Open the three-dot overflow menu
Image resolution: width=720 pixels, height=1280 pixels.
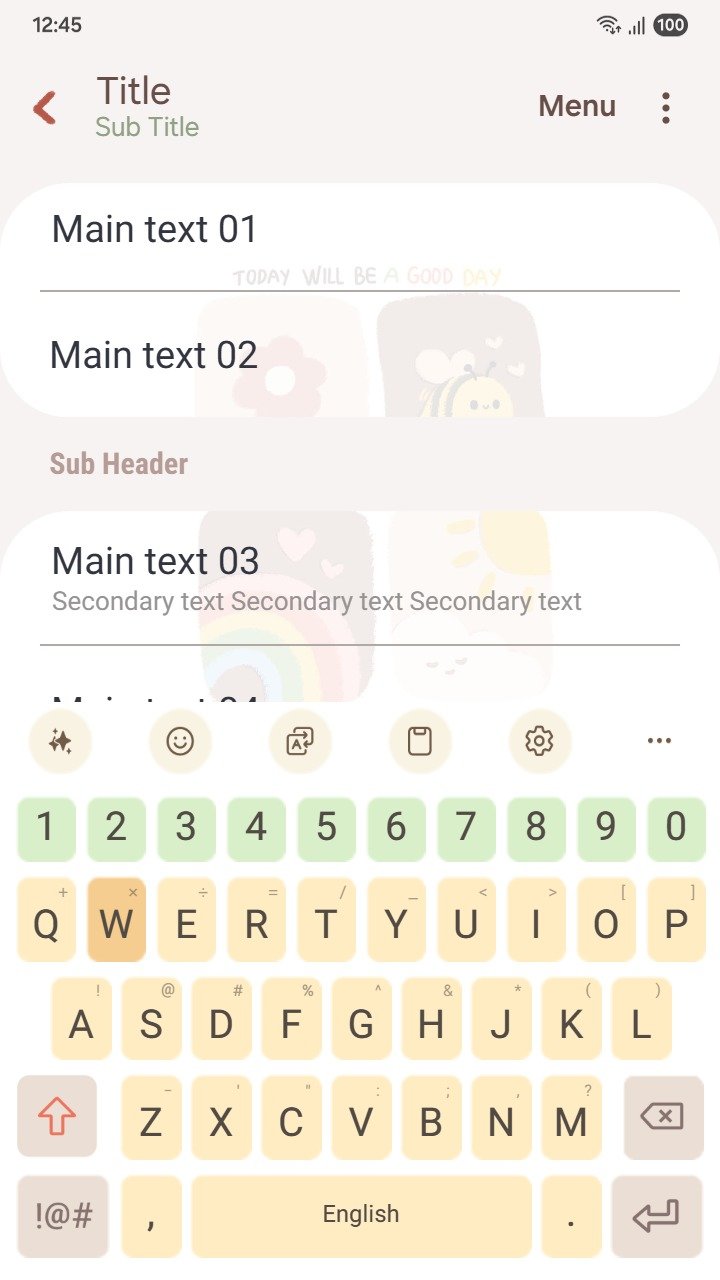pyautogui.click(x=666, y=107)
